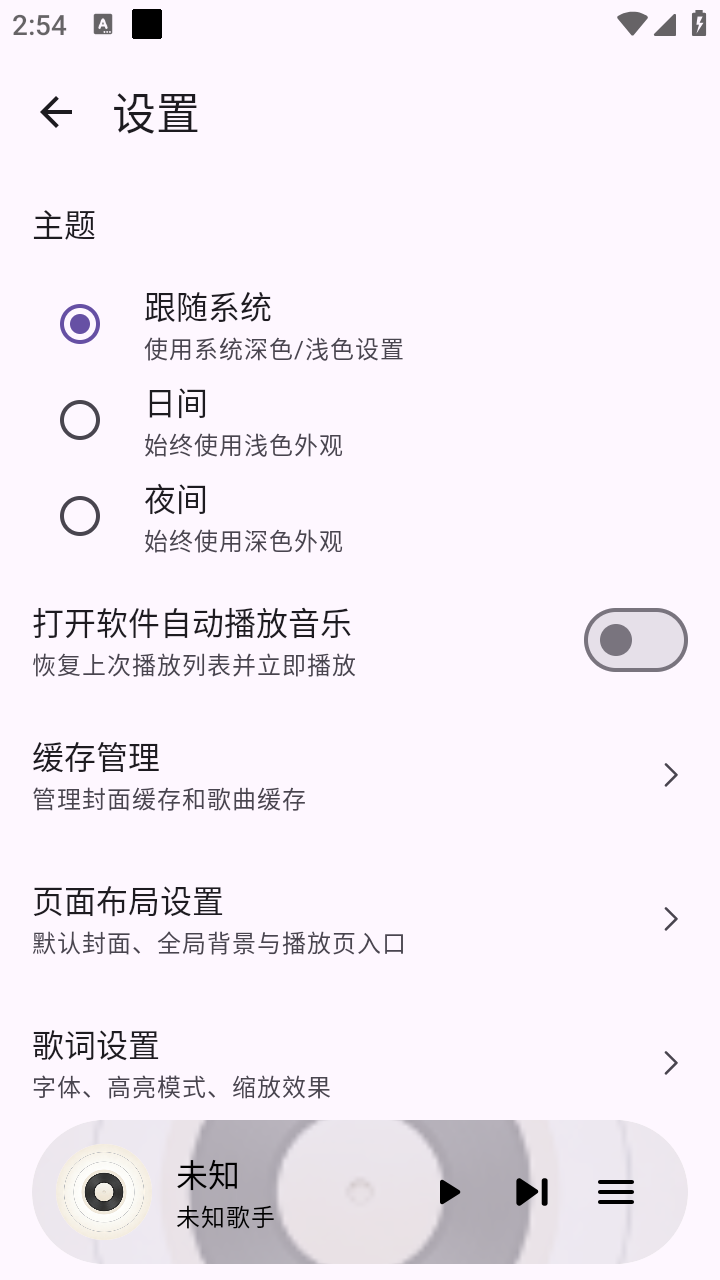The height and width of the screenshot is (1280, 720).
Task: Tap the back arrow to leave settings
Action: pos(55,112)
